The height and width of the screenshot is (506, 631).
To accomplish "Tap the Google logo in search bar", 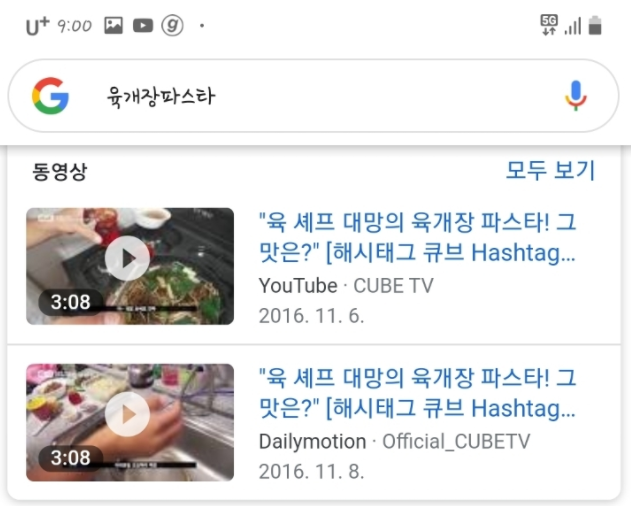I will coord(50,96).
